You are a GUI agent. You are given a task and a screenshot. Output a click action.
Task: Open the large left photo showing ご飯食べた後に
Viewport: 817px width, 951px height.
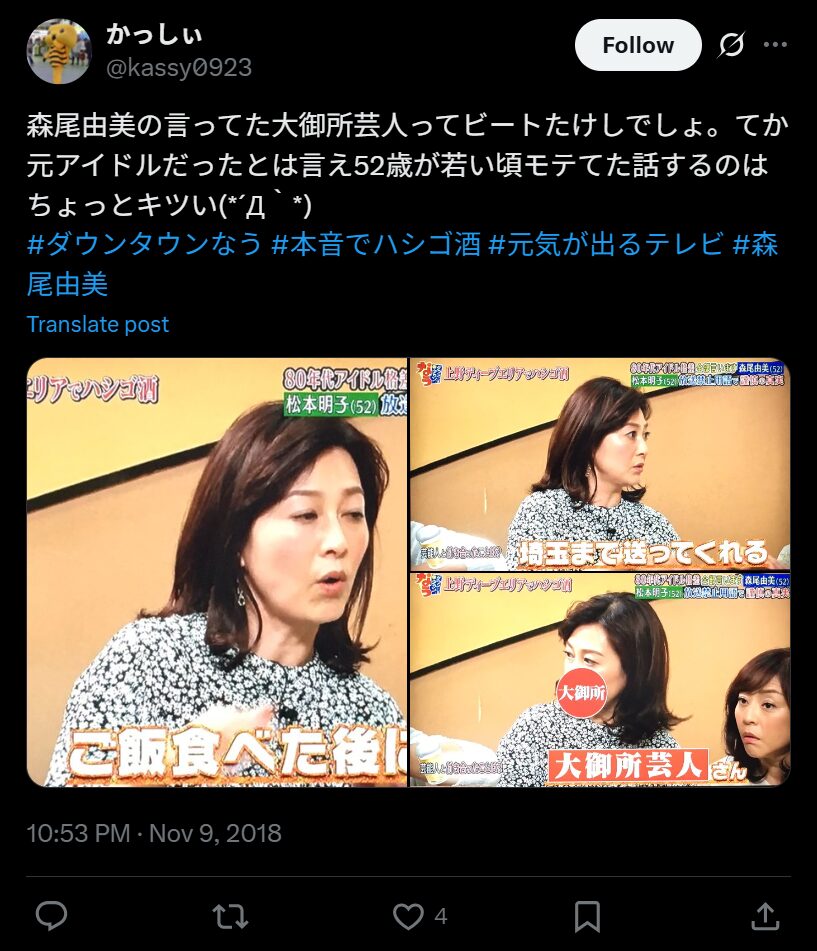coord(217,572)
